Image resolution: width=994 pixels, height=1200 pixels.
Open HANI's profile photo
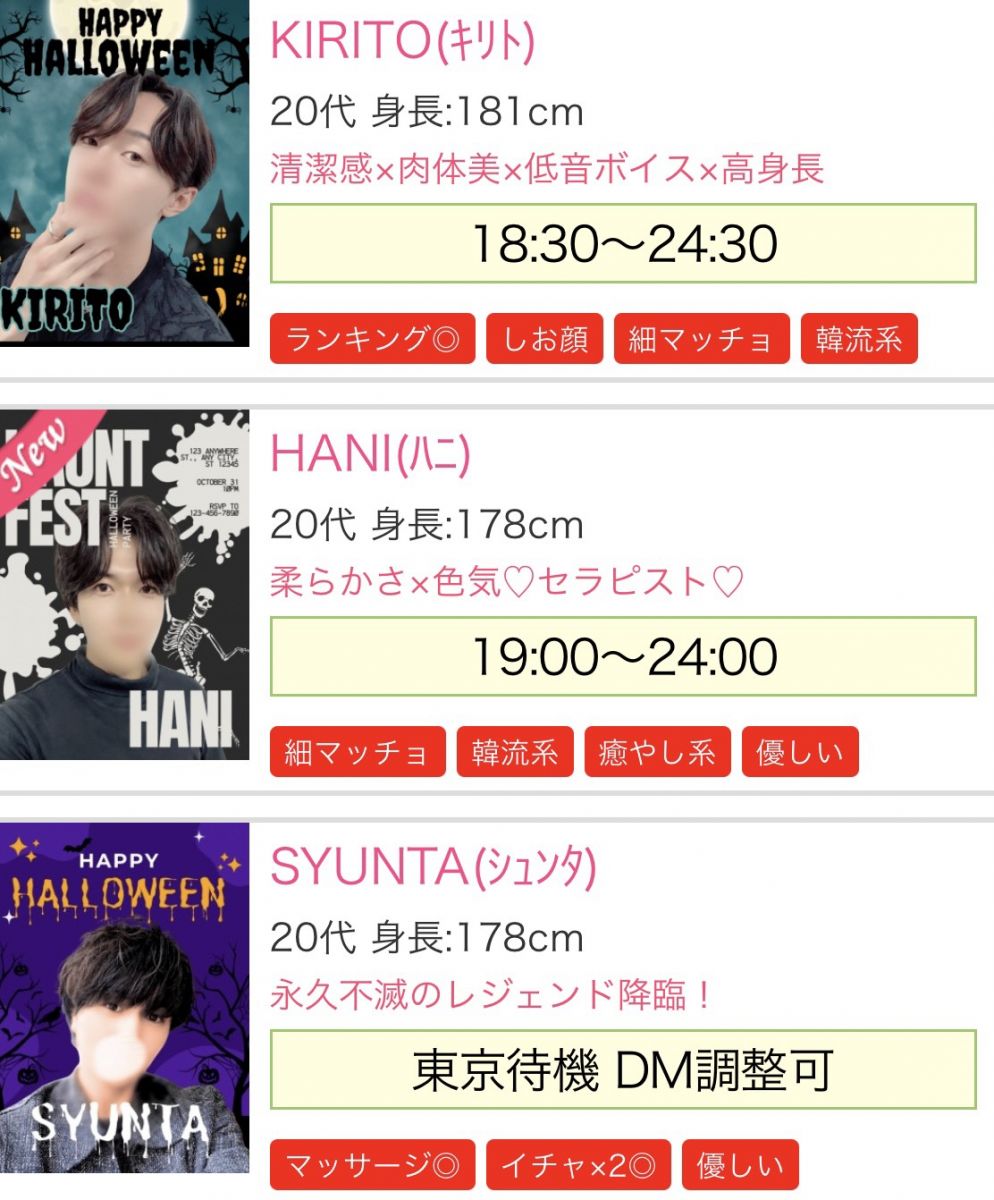(x=124, y=585)
